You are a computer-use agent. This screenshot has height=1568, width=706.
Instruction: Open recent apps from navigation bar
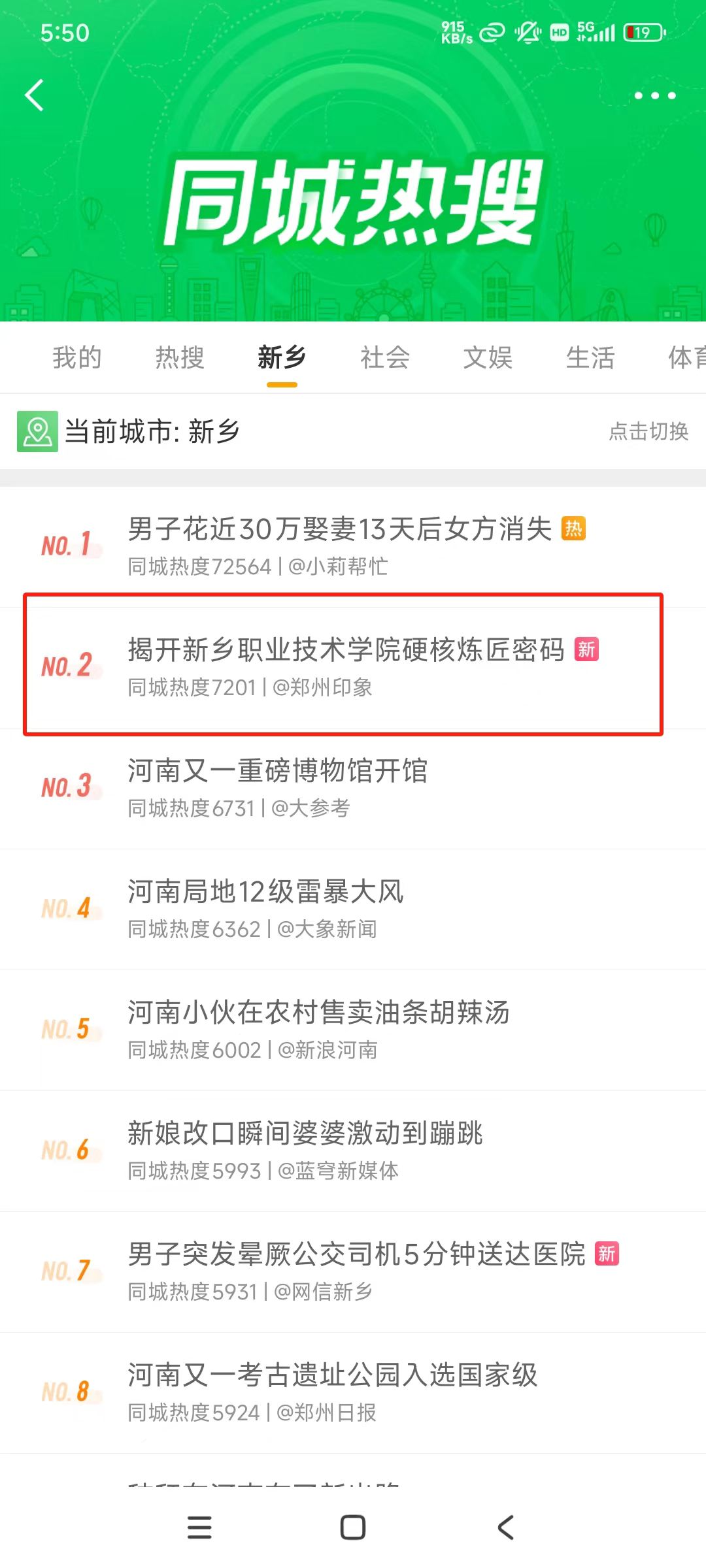coord(199,1527)
